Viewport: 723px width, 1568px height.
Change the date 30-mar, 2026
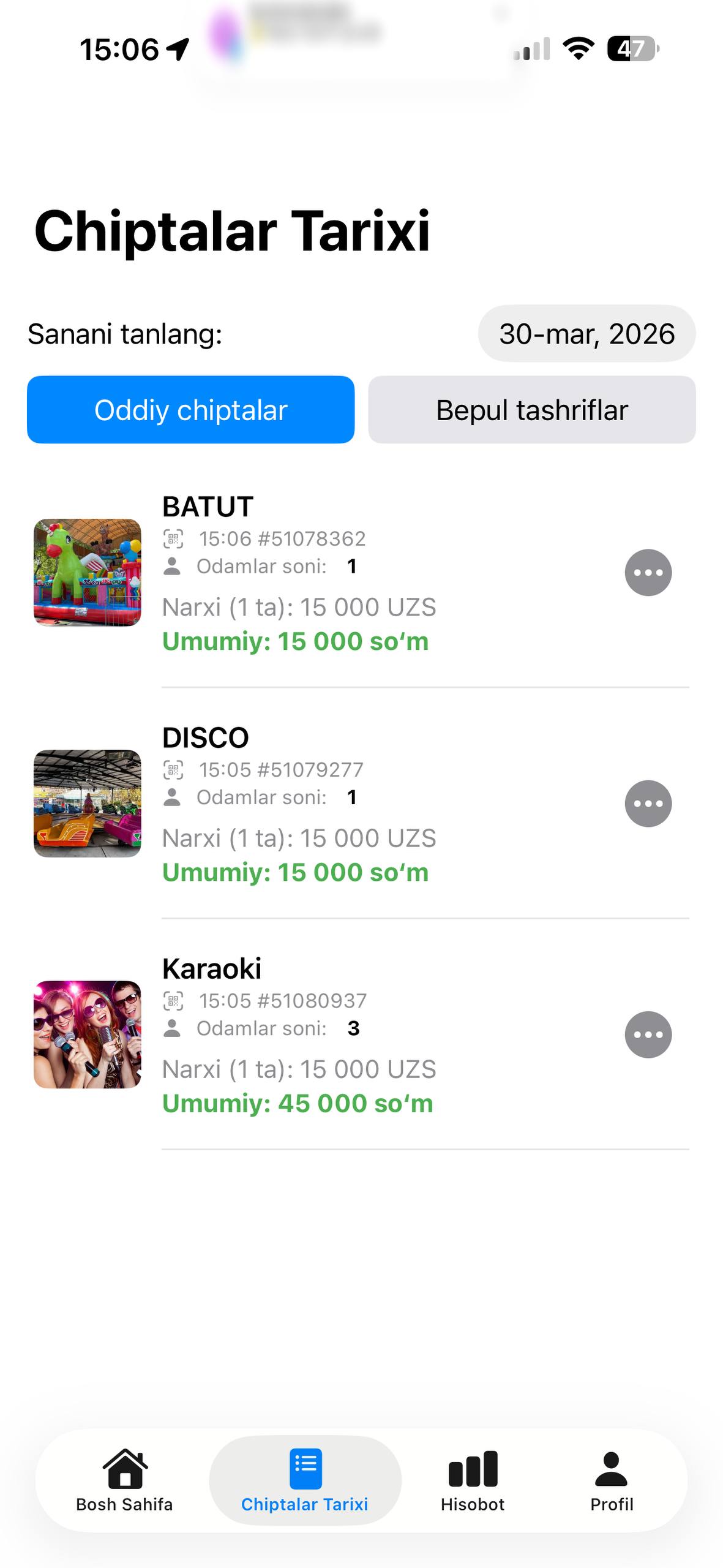point(586,334)
